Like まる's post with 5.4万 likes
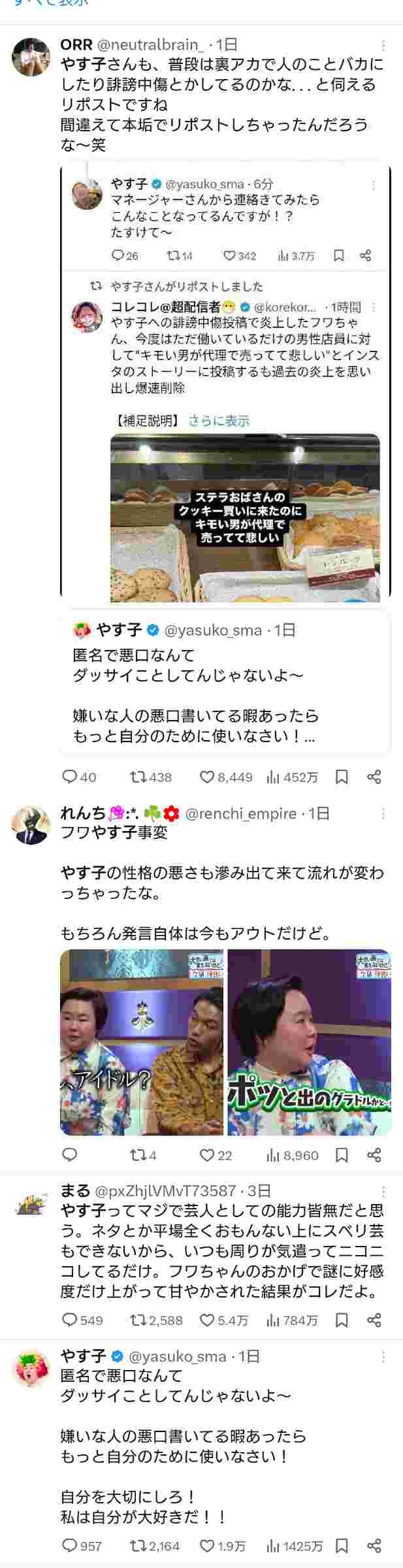403x1568 pixels. [207, 1320]
